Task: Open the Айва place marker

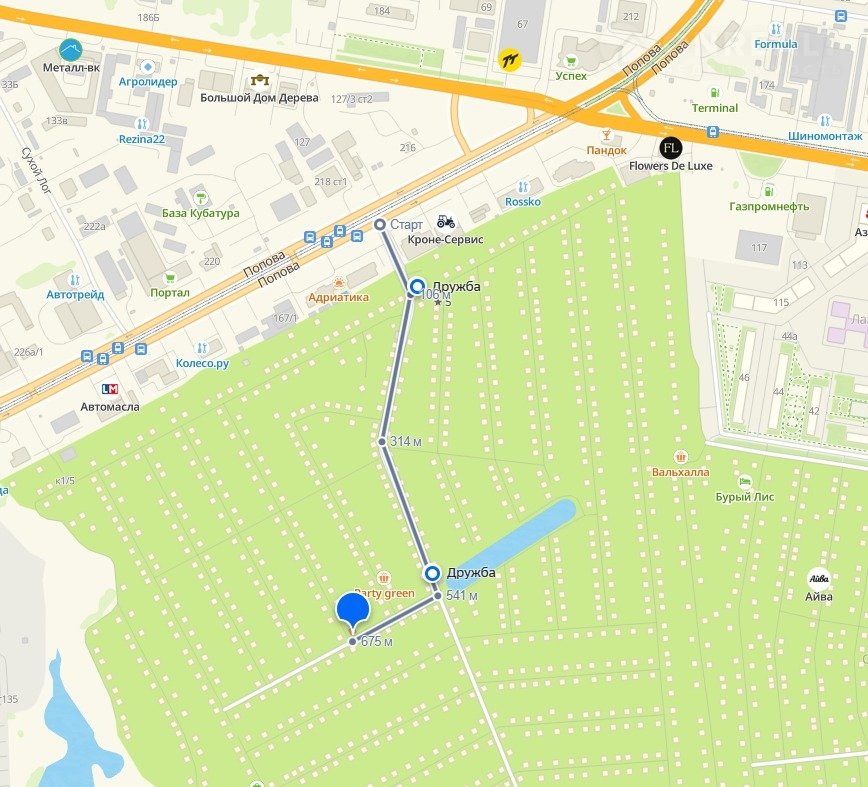Action: (818, 578)
